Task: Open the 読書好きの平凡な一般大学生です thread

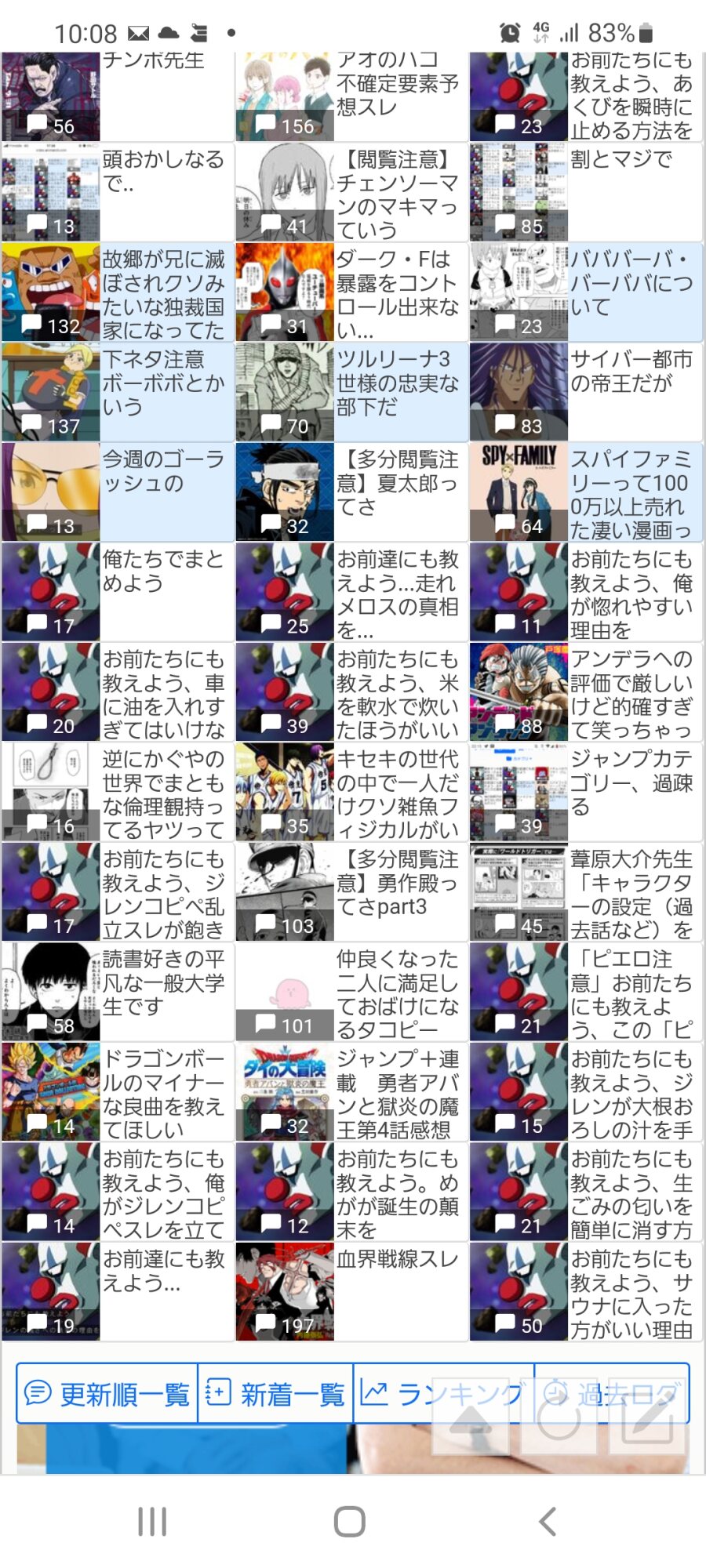Action: [118, 992]
